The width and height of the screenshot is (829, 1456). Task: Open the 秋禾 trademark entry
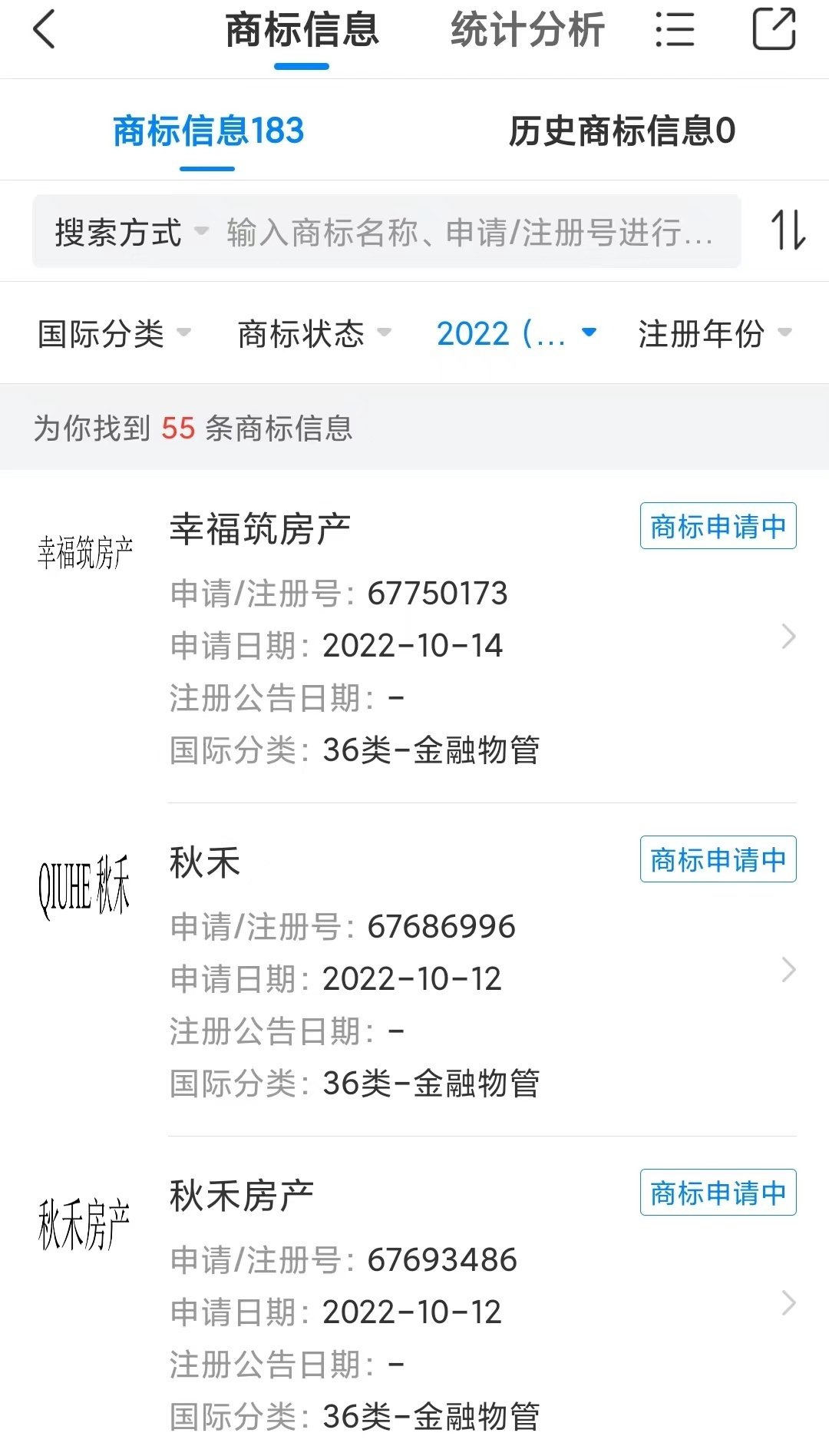click(x=414, y=971)
